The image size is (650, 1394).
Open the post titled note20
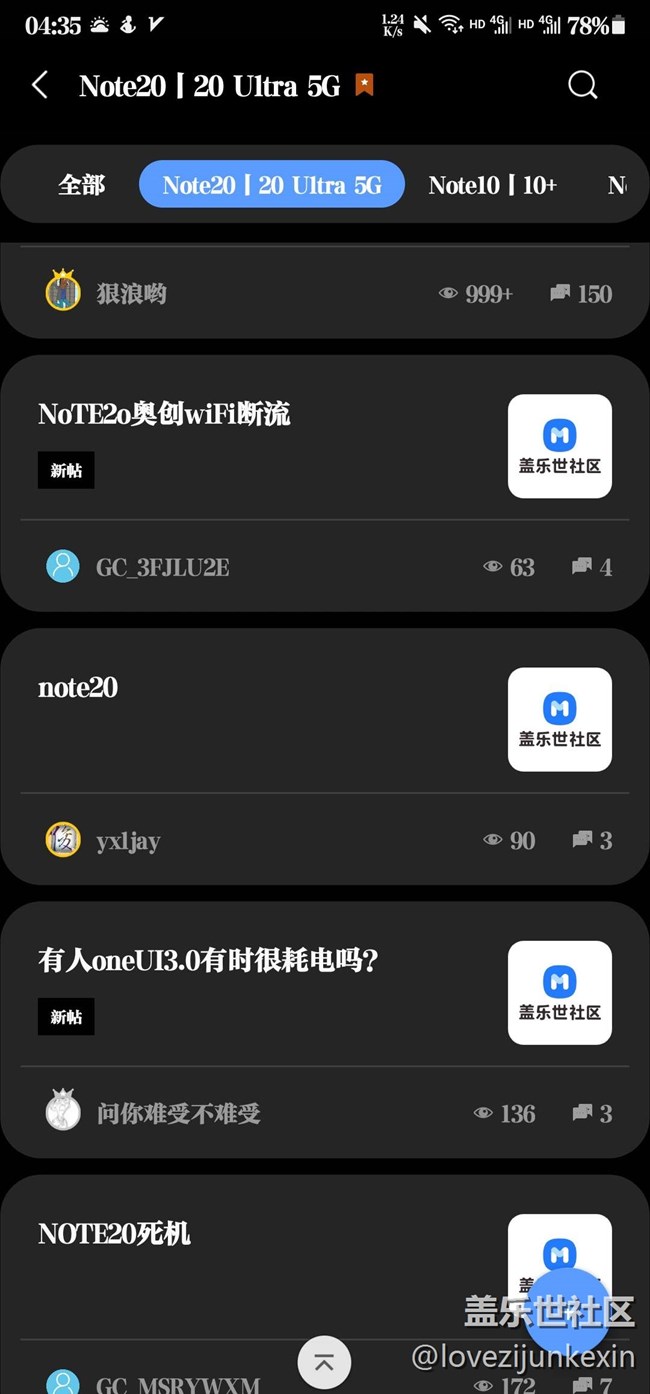(x=78, y=687)
